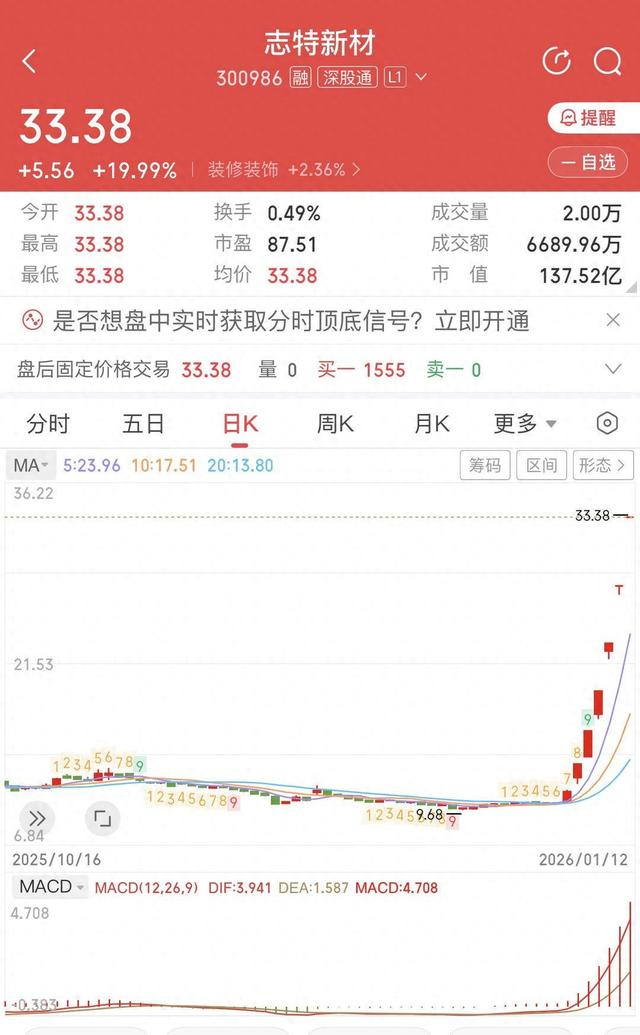Go back using the top-left arrow
This screenshot has height=1035, width=640.
point(29,61)
